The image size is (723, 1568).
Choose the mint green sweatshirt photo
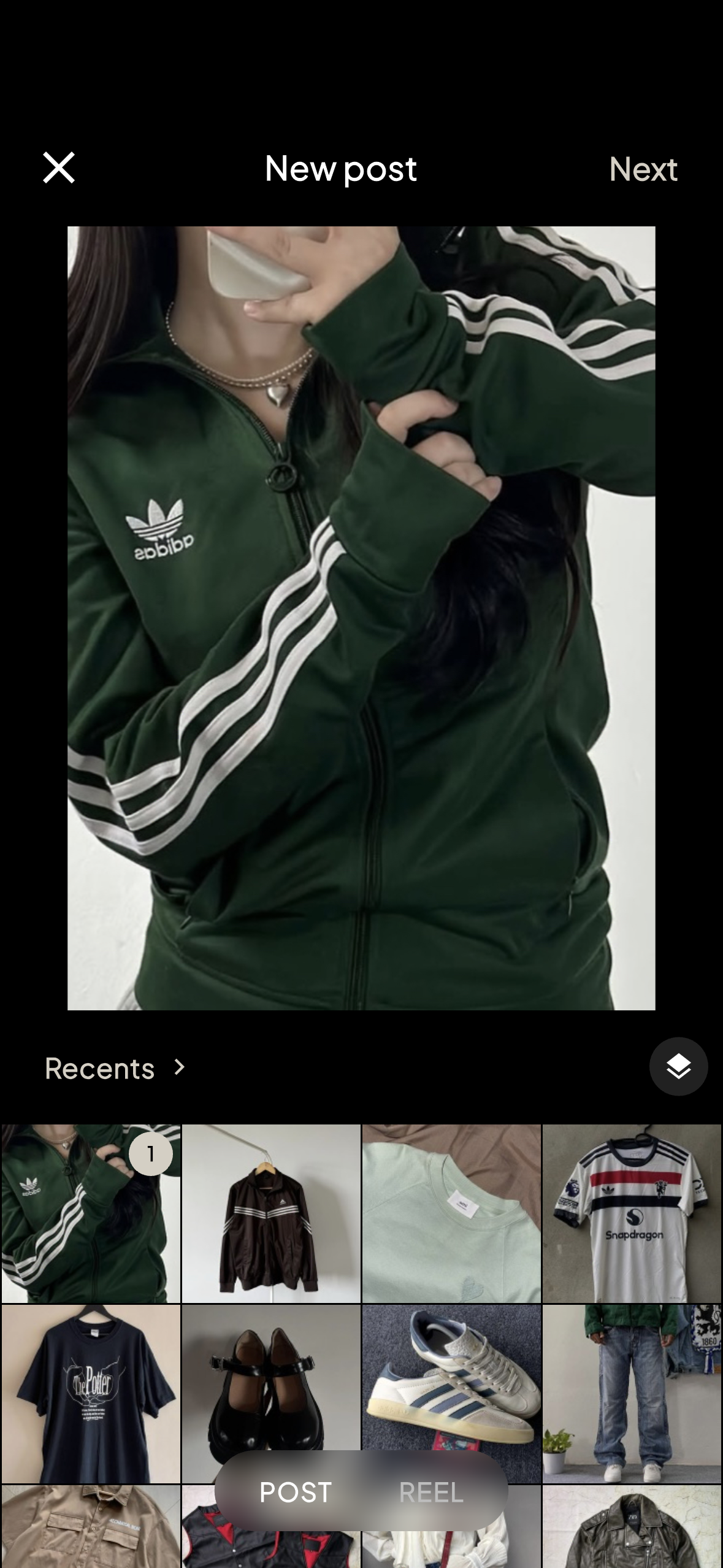click(x=451, y=1213)
